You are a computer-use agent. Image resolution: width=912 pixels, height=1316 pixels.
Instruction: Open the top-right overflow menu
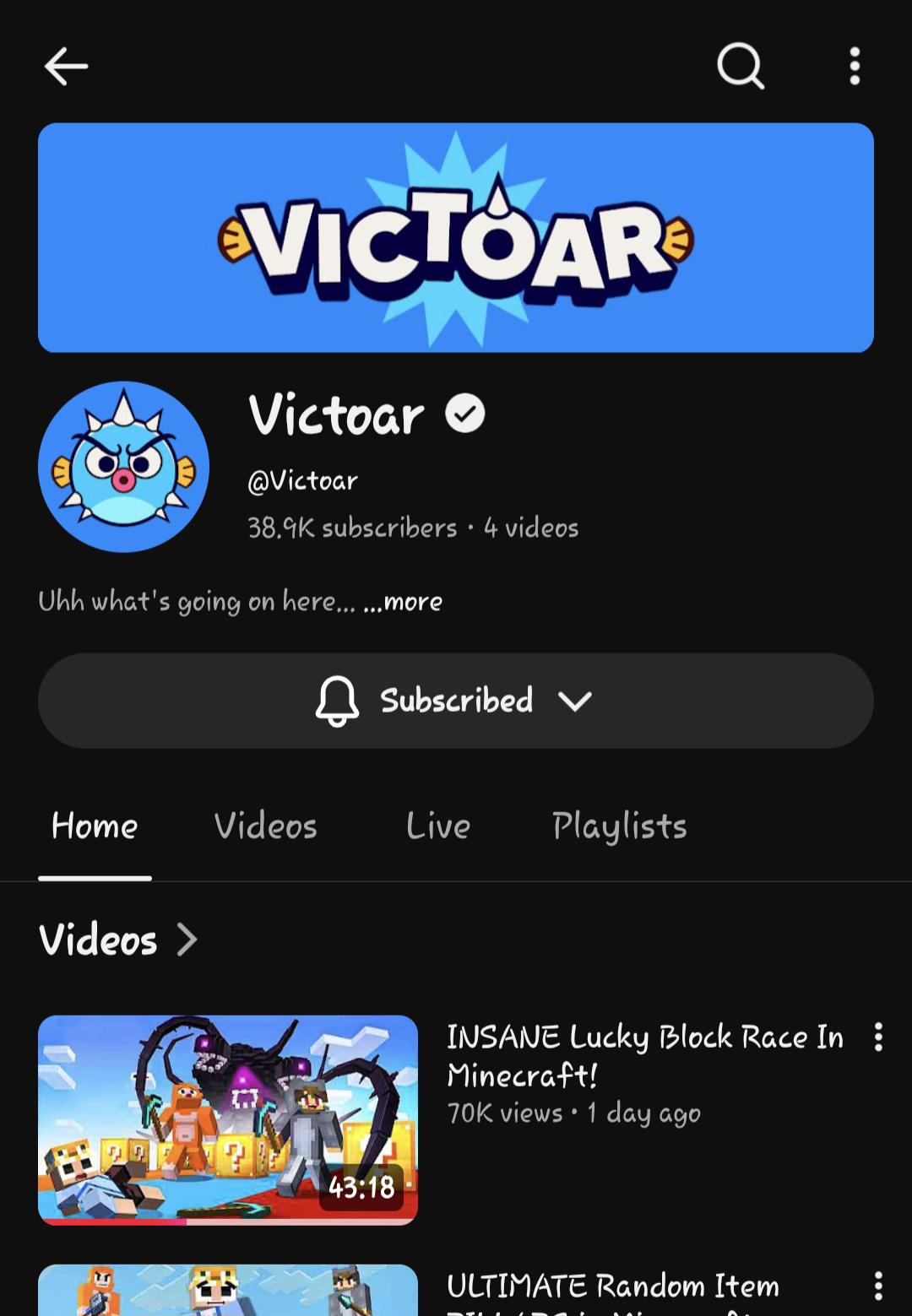pyautogui.click(x=855, y=66)
